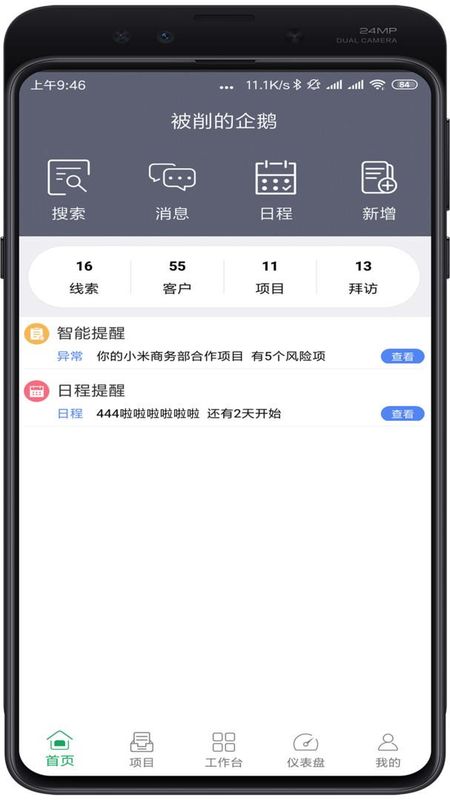View the 55 客户 customers
This screenshot has width=450, height=800.
[177, 278]
